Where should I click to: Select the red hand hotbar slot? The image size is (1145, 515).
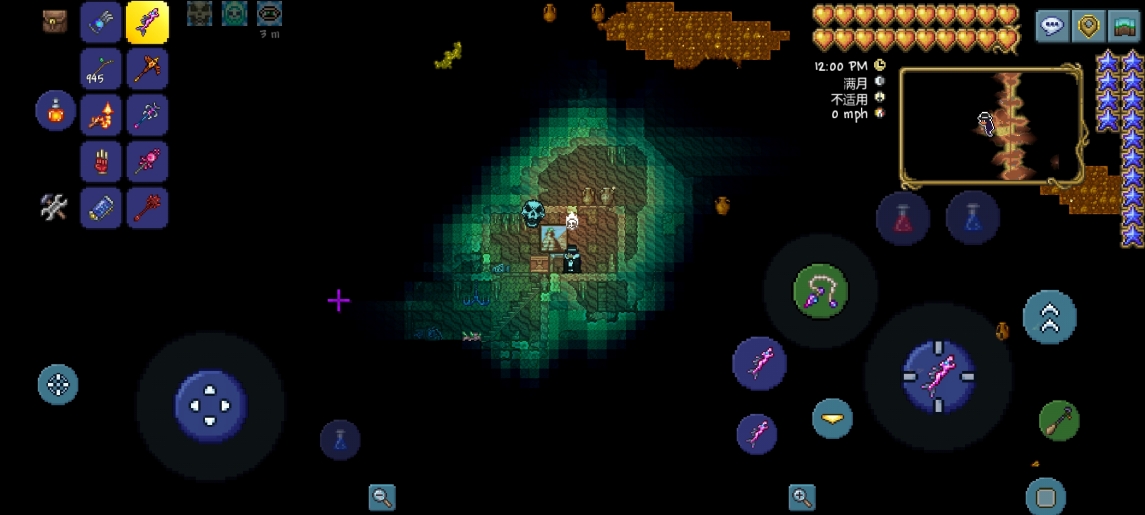tap(101, 161)
